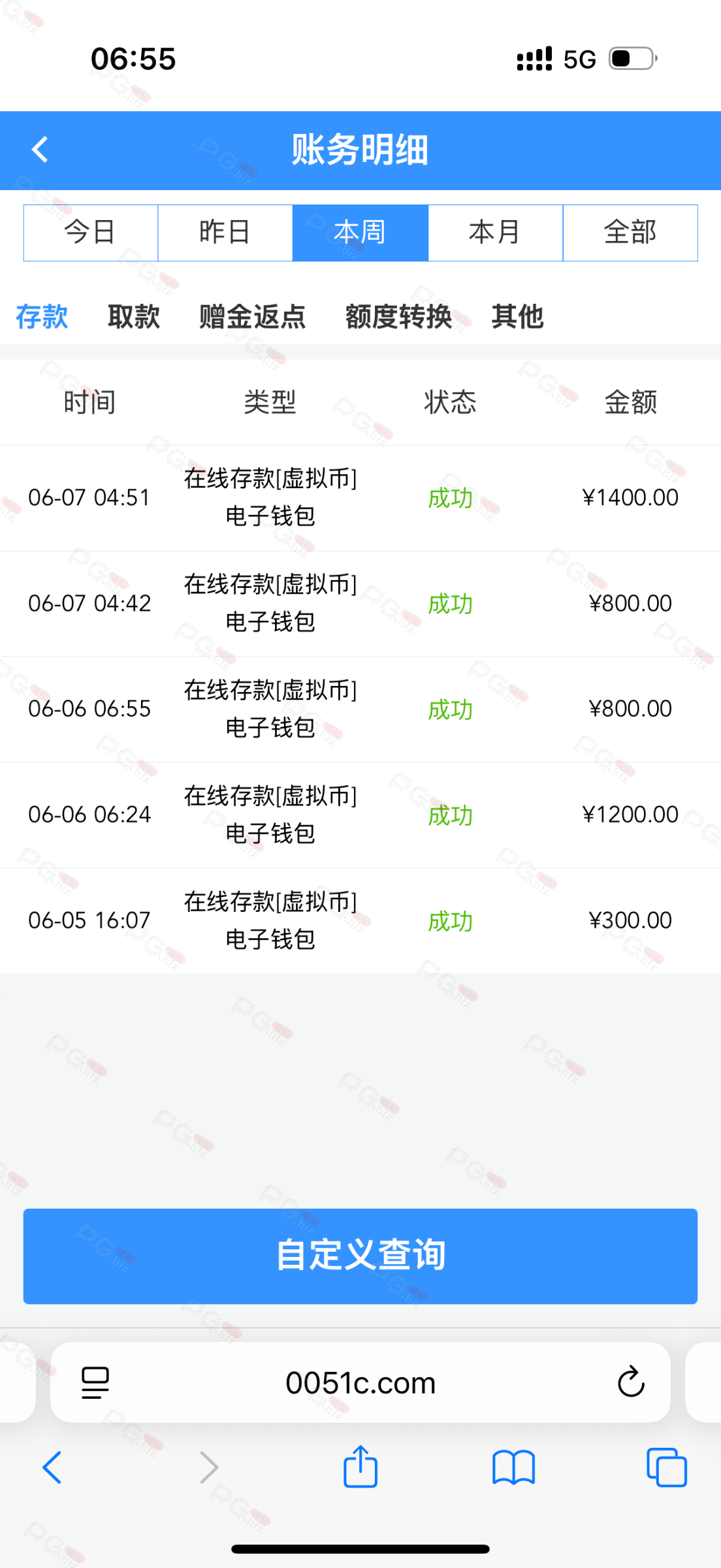Image resolution: width=721 pixels, height=1568 pixels.
Task: View the 额度转换 category
Action: point(398,317)
